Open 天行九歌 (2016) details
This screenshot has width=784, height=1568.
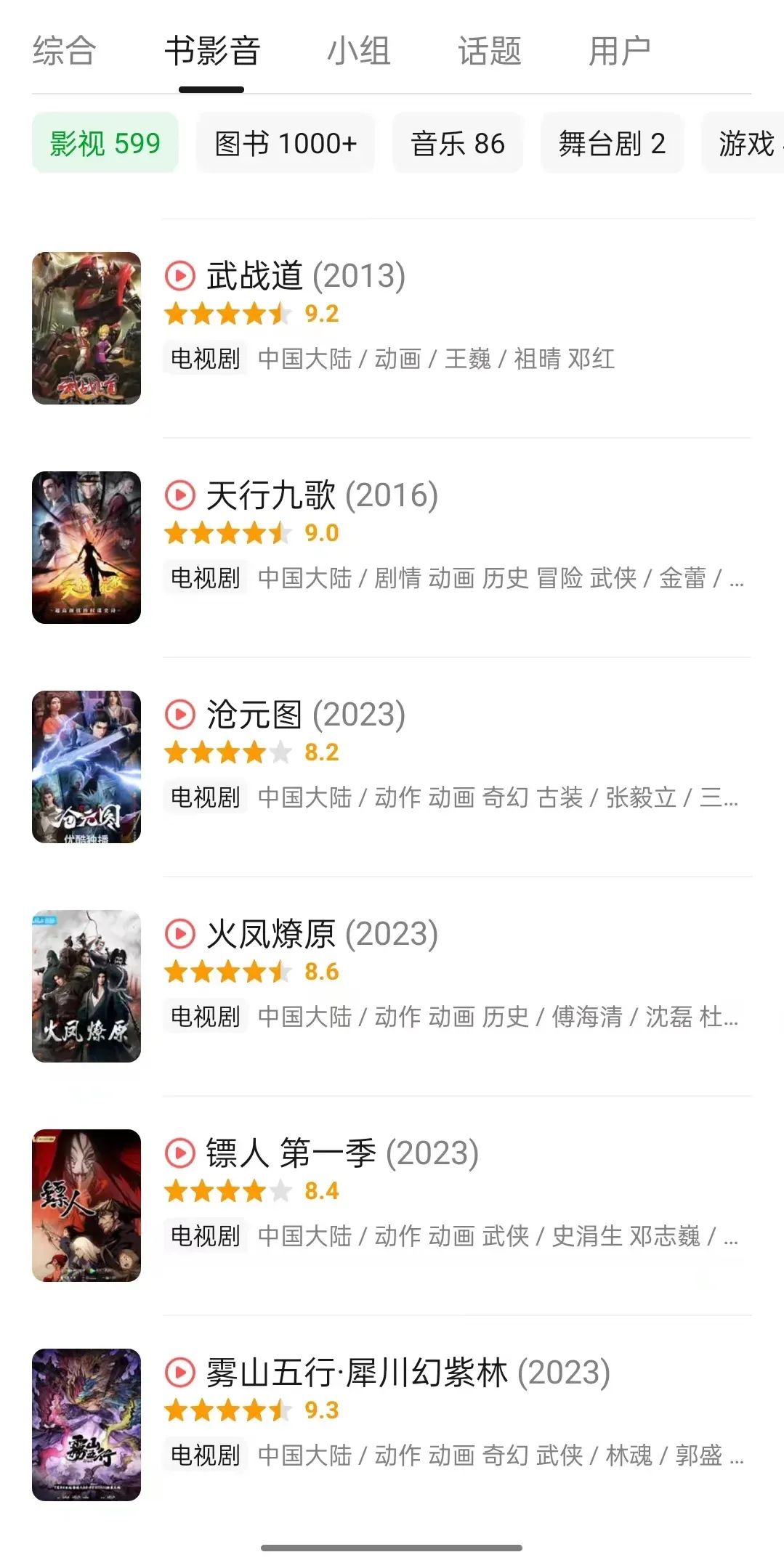322,495
